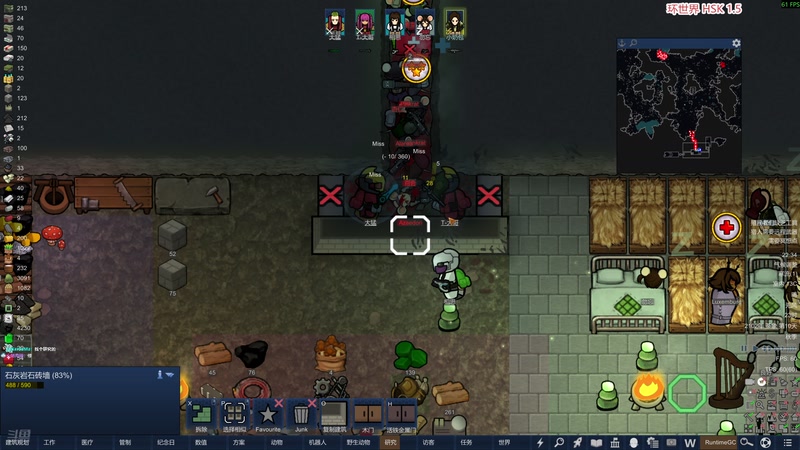Tap the 选择相似 select similar command
Viewport: 800px width, 450px height.
[x=234, y=413]
